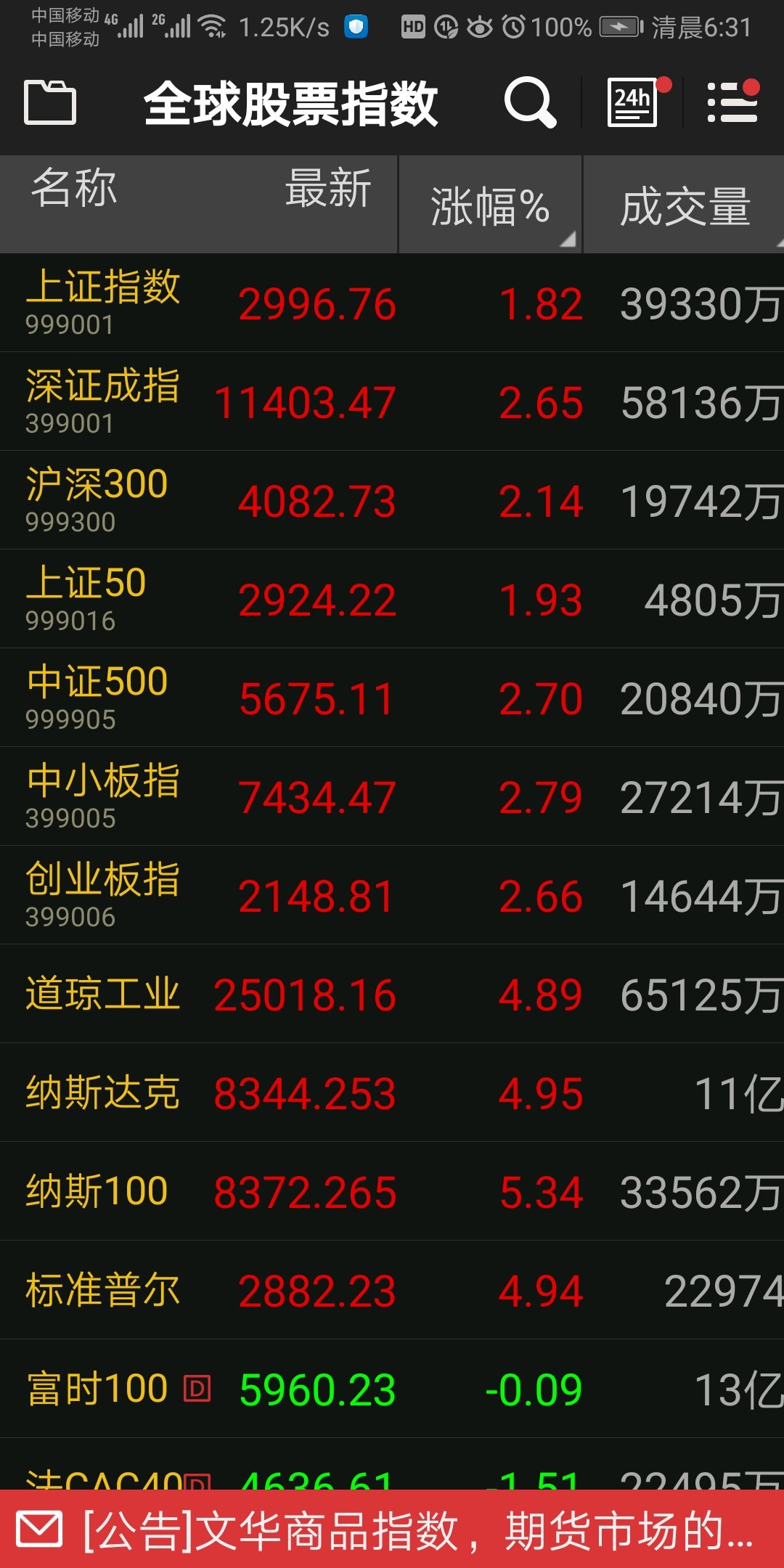The width and height of the screenshot is (784, 1568).
Task: View the 纳斯达克 index
Action: [x=392, y=1093]
